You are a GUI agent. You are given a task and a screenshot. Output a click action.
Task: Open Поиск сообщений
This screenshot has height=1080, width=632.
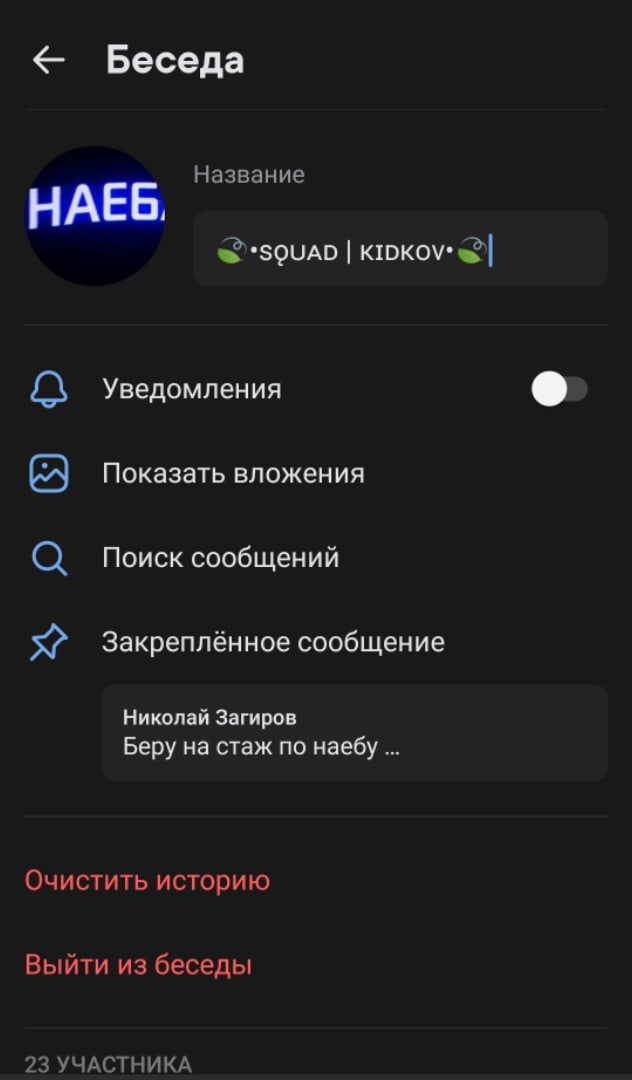(220, 557)
